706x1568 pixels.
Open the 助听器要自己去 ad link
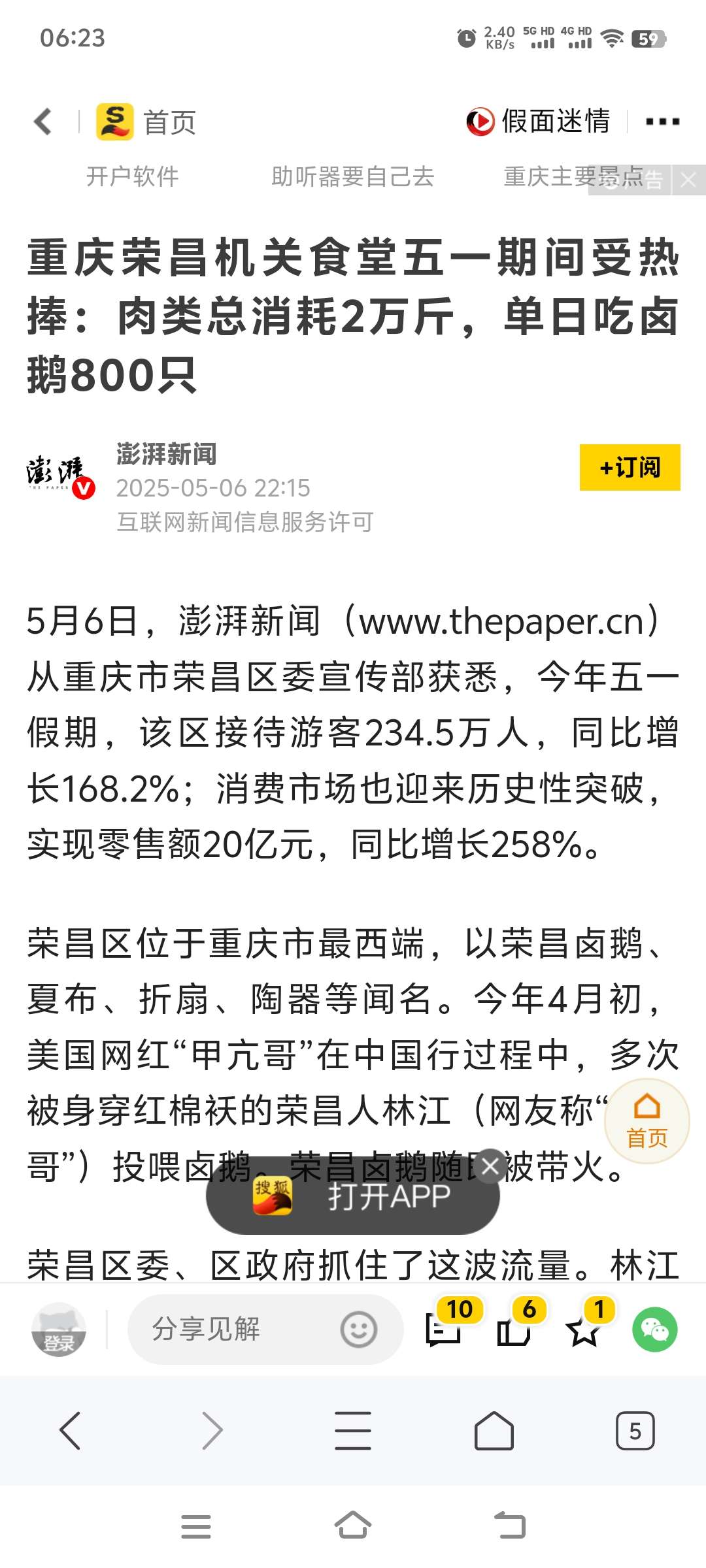pyautogui.click(x=352, y=176)
